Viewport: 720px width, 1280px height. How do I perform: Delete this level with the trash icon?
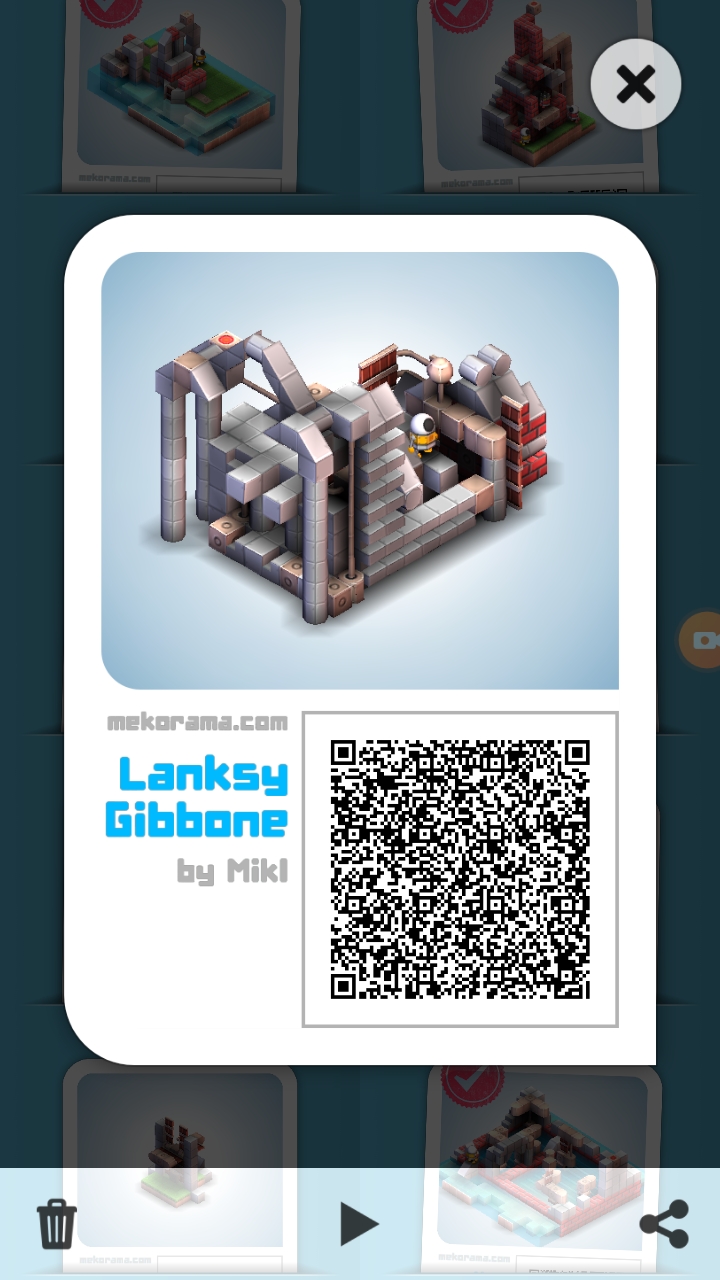tap(57, 1224)
